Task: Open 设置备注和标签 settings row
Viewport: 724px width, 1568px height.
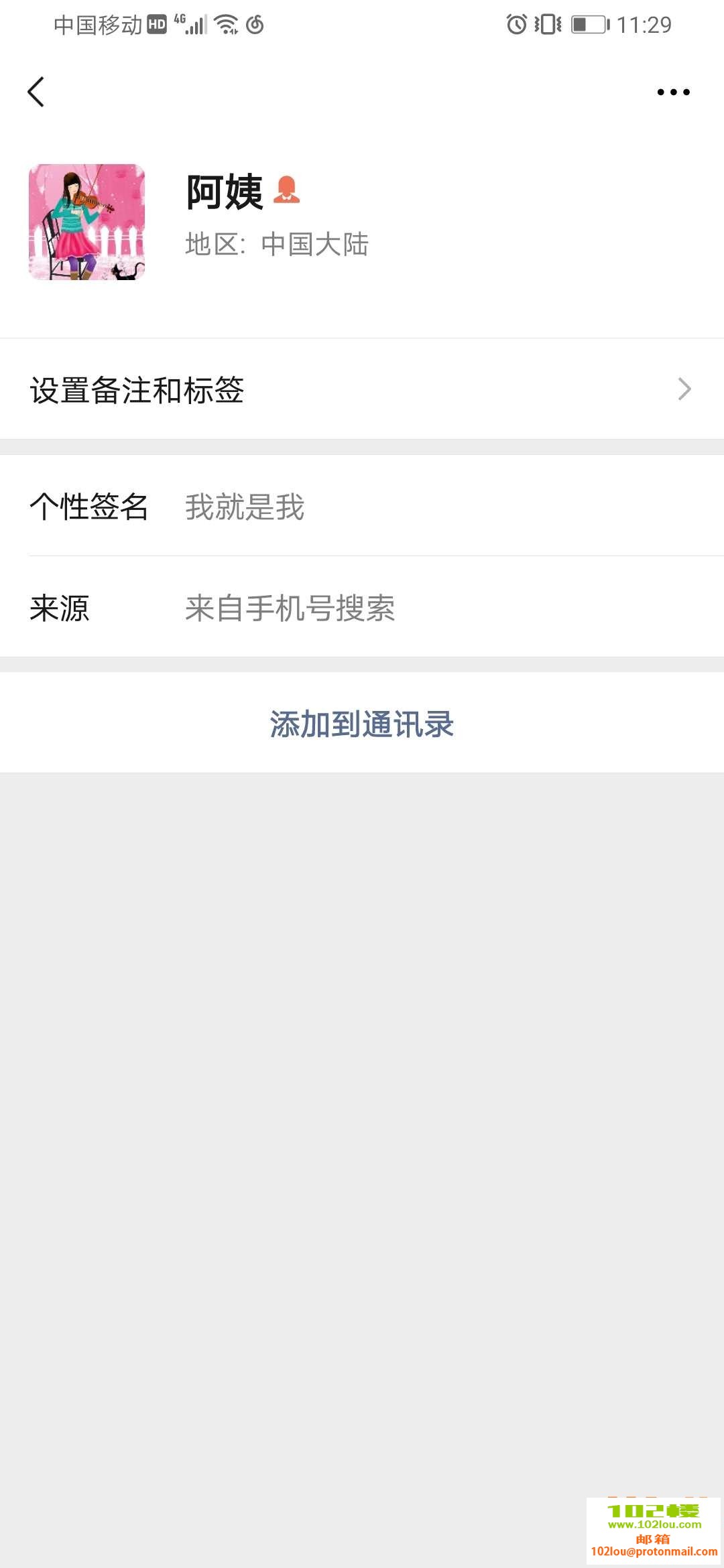Action: (x=362, y=389)
